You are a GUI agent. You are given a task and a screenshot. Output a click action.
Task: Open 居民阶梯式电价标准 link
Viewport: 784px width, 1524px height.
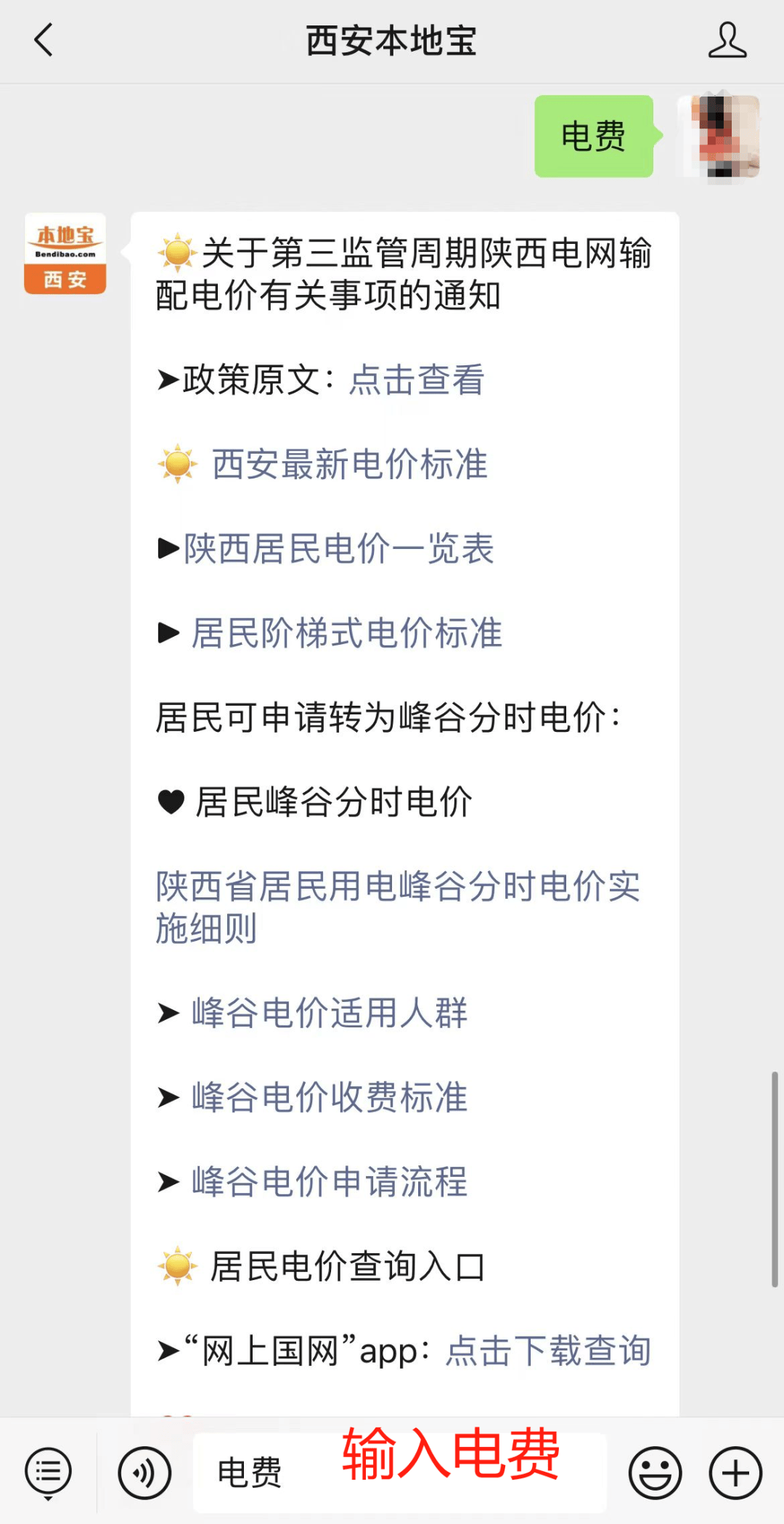tap(346, 633)
